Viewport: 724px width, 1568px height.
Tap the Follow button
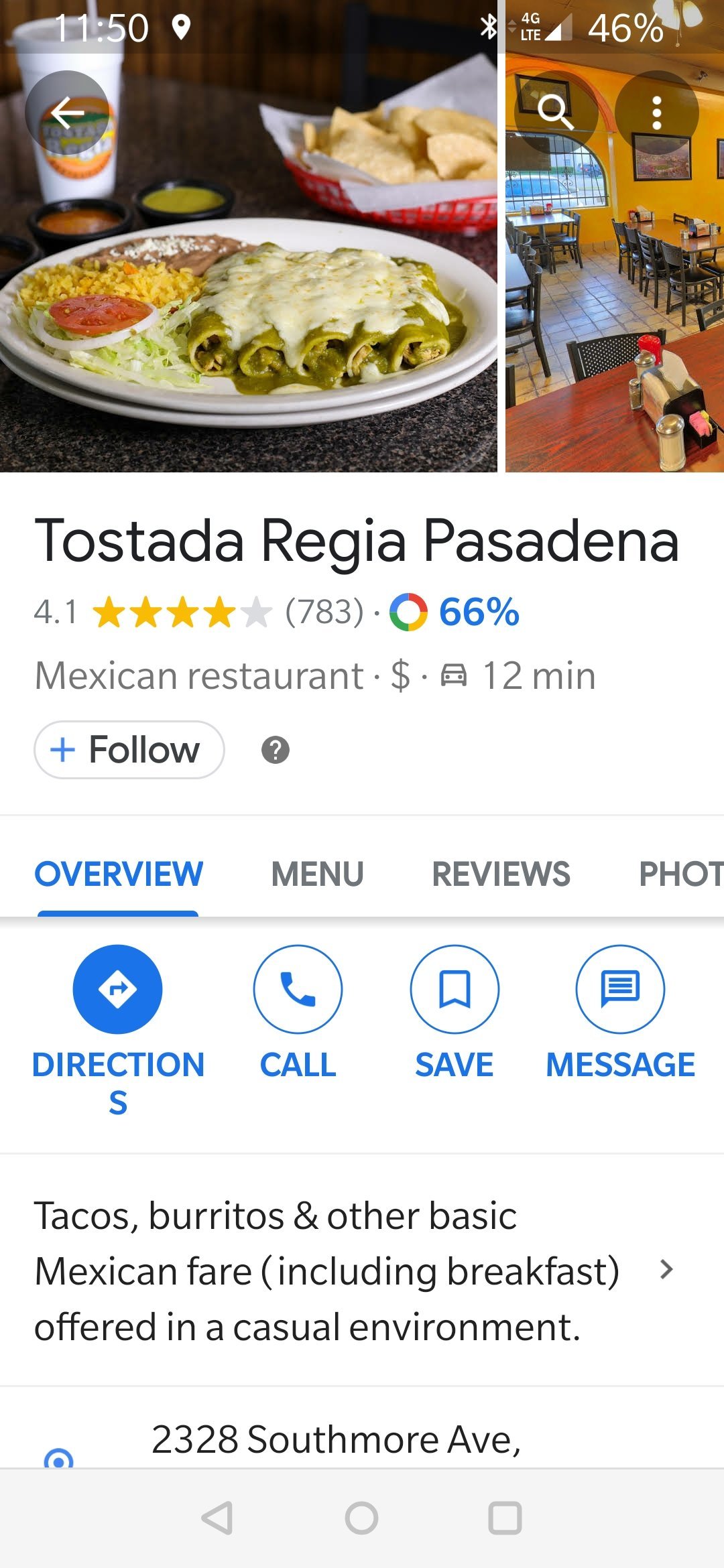point(129,750)
